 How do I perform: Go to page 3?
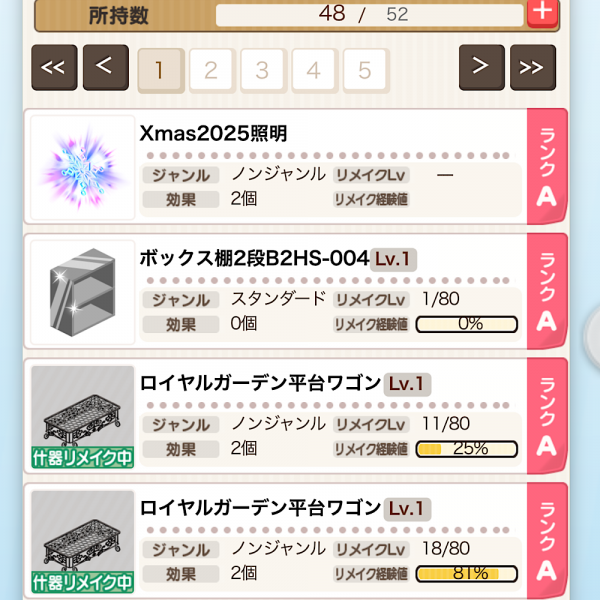[262, 70]
